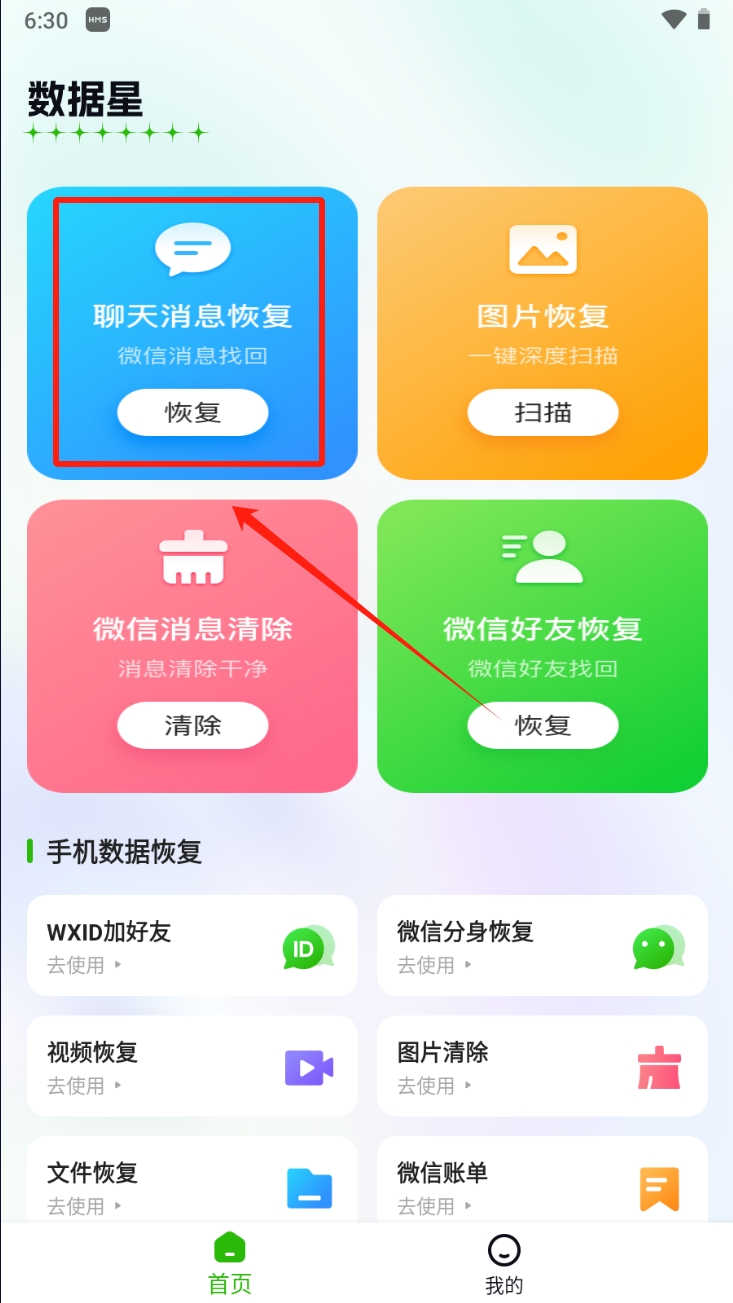Open 视频恢复 option
The width and height of the screenshot is (733, 1303).
coord(192,1065)
